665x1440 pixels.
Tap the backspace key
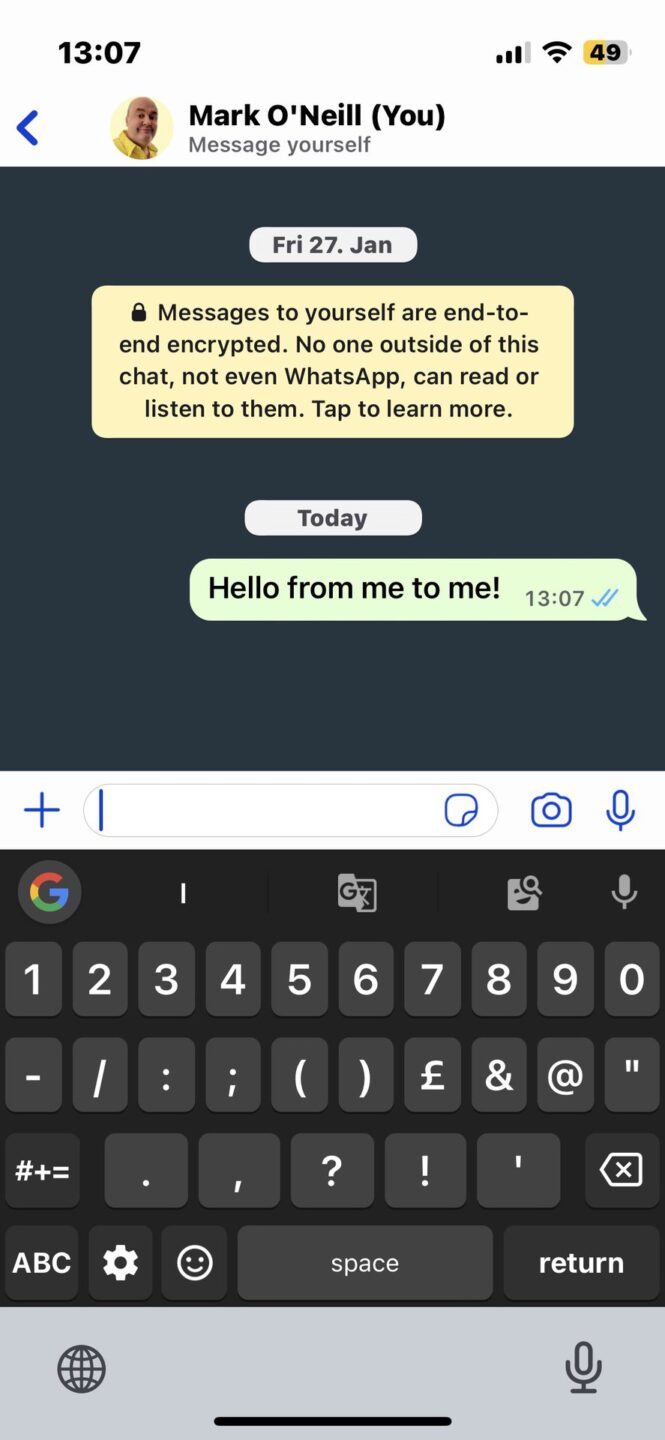621,1171
